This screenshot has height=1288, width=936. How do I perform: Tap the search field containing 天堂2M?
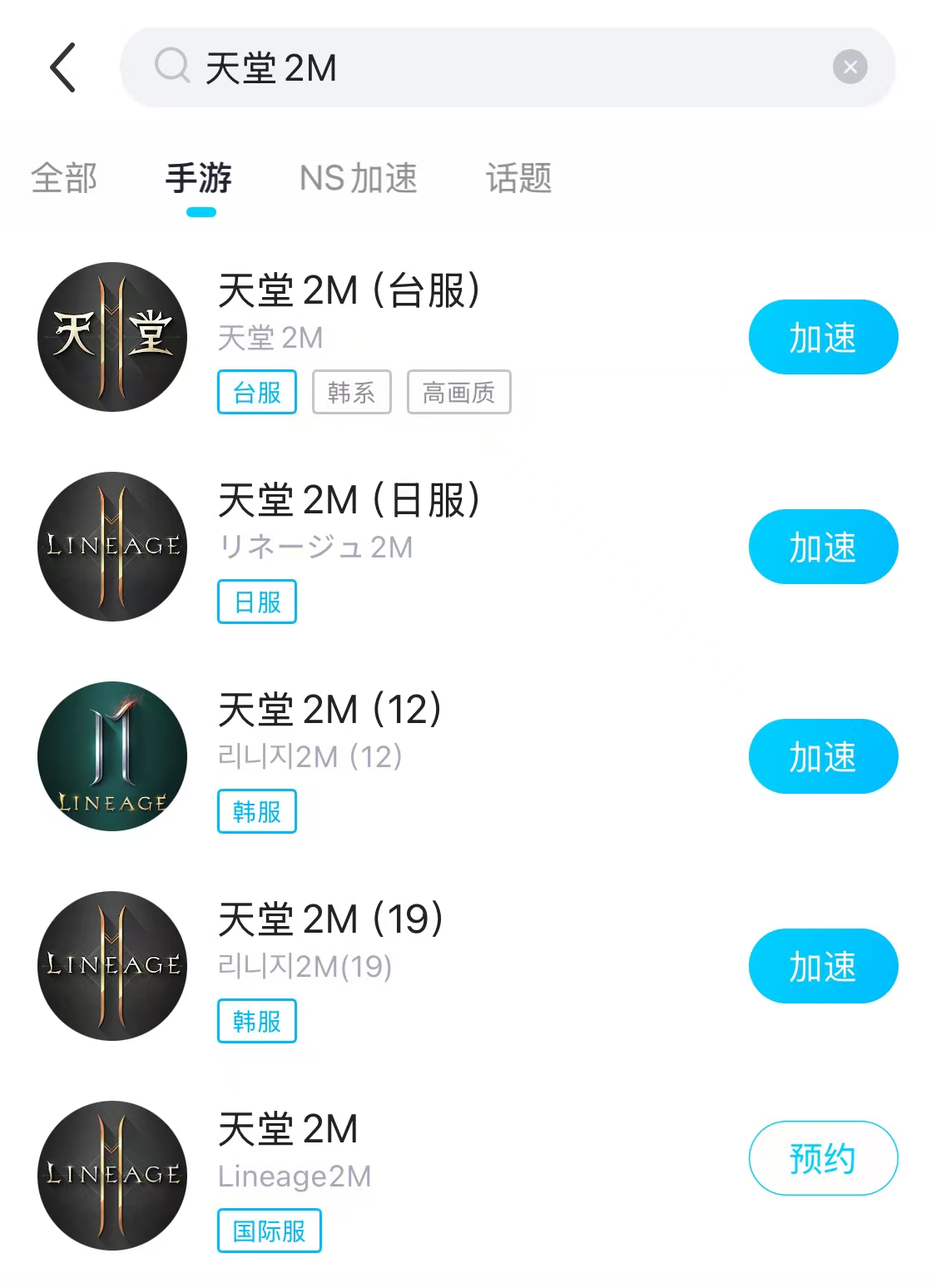coord(483,67)
